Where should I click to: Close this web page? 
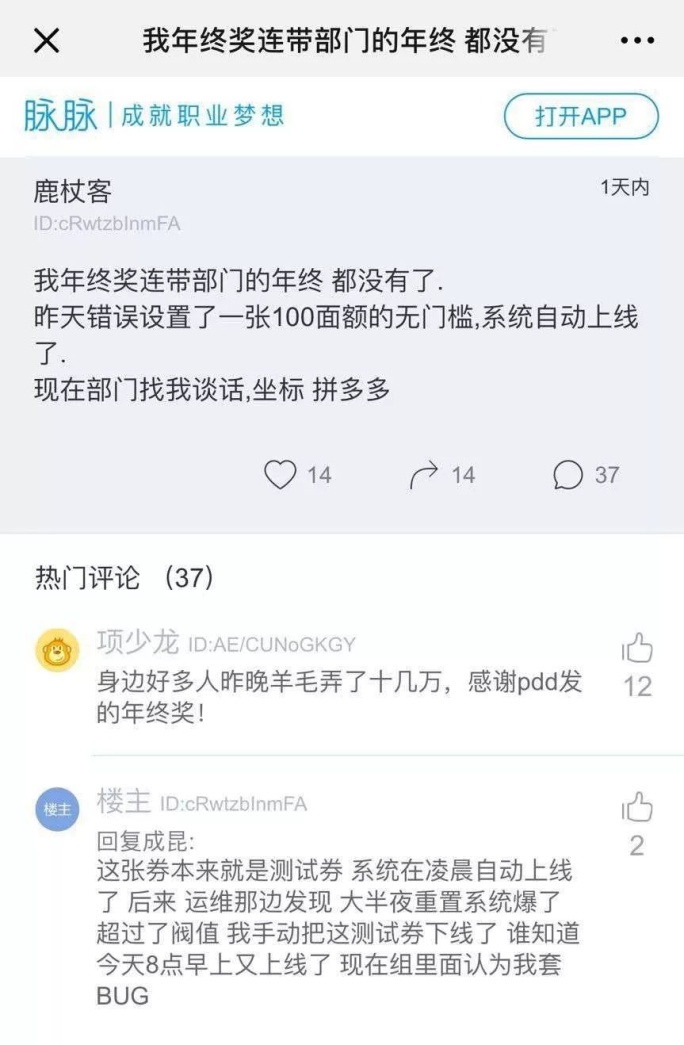47,41
